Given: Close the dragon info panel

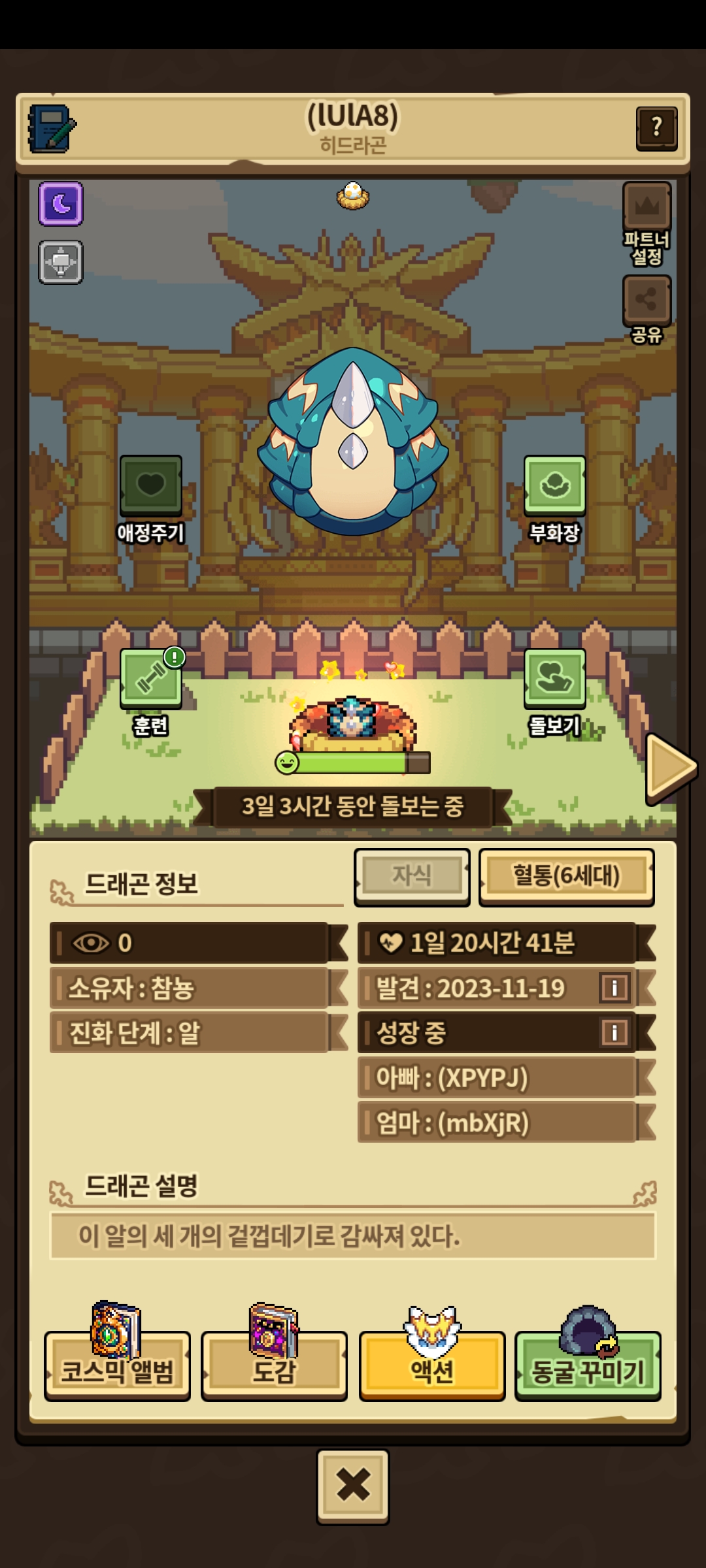Looking at the screenshot, I should coord(353,1485).
